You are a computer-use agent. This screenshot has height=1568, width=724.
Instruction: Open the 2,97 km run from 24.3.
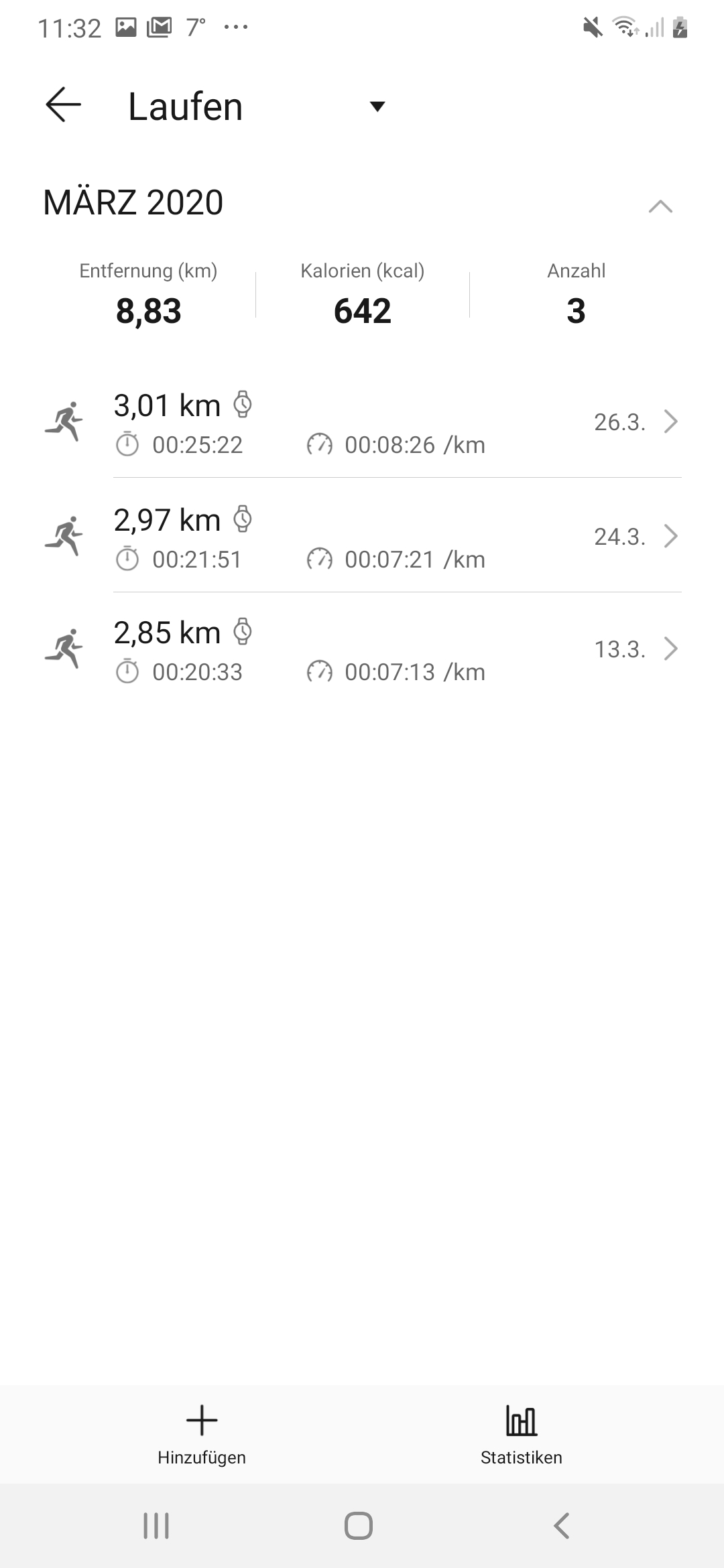pyautogui.click(x=362, y=537)
